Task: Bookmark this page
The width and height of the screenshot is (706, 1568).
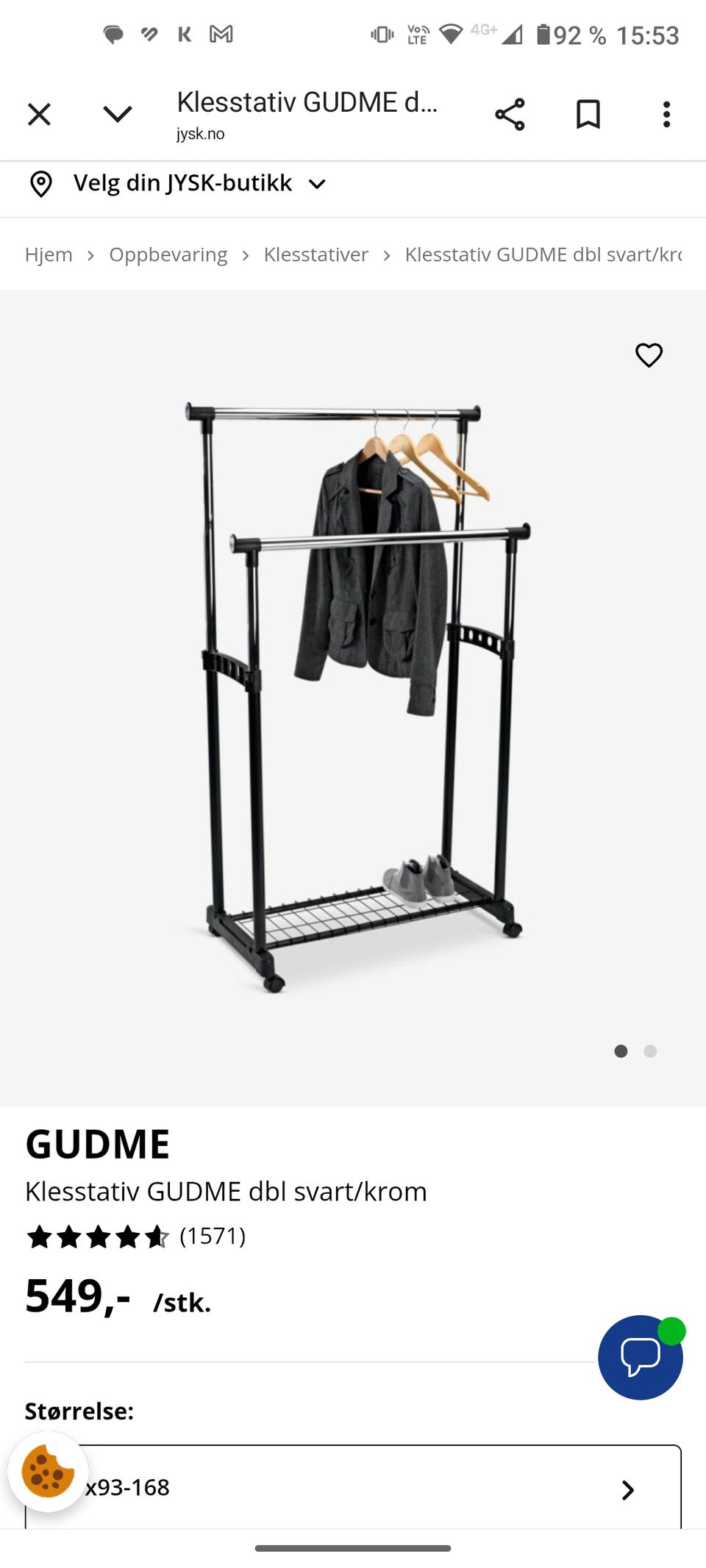Action: click(588, 115)
